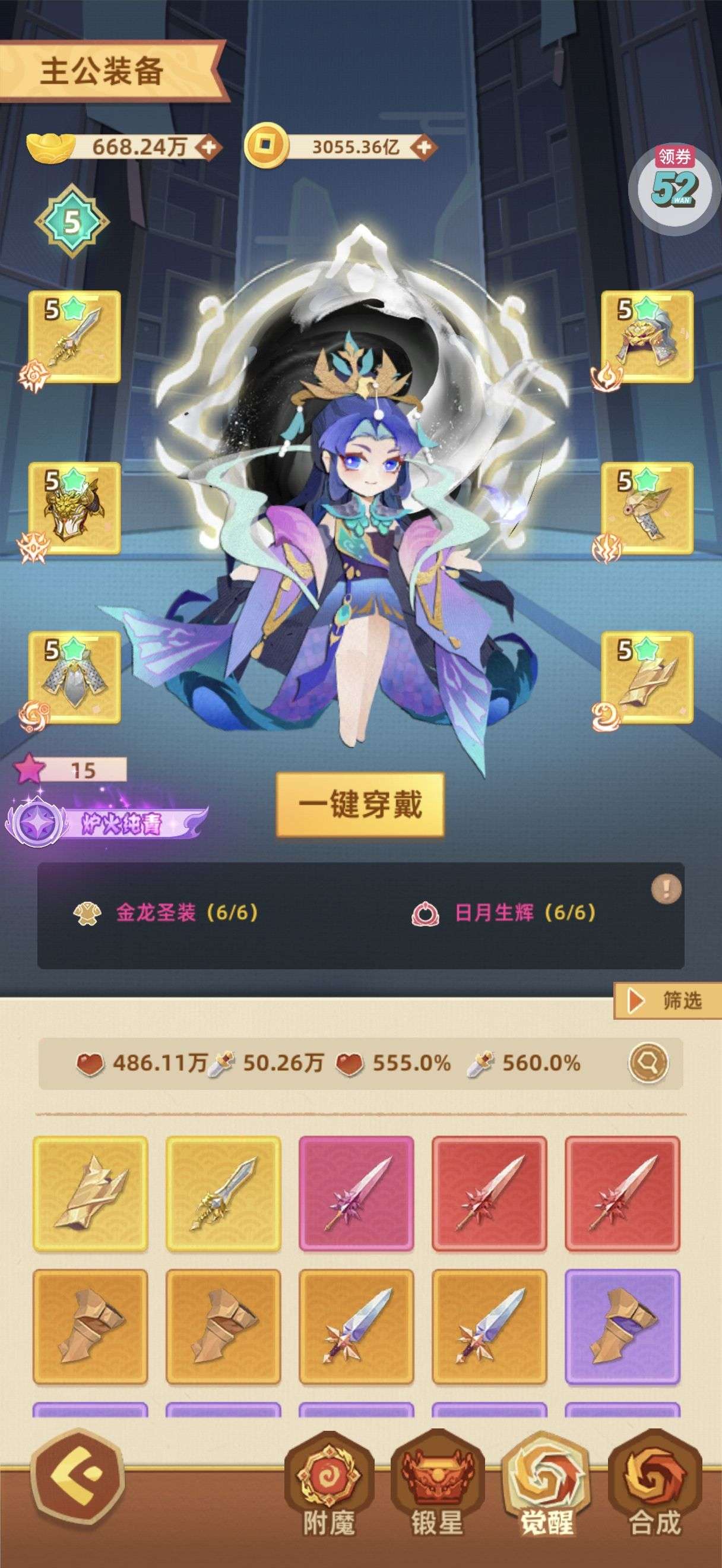The height and width of the screenshot is (1568, 722).
Task: Select the equipped golden lion armor slot
Action: pos(75,508)
